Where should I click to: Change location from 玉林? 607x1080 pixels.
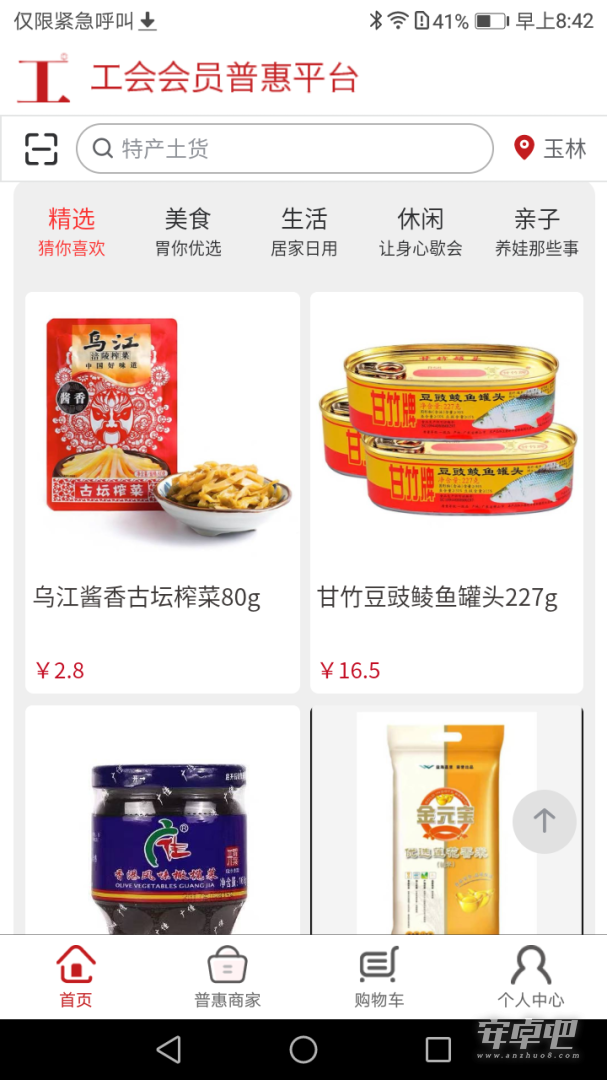[x=550, y=149]
